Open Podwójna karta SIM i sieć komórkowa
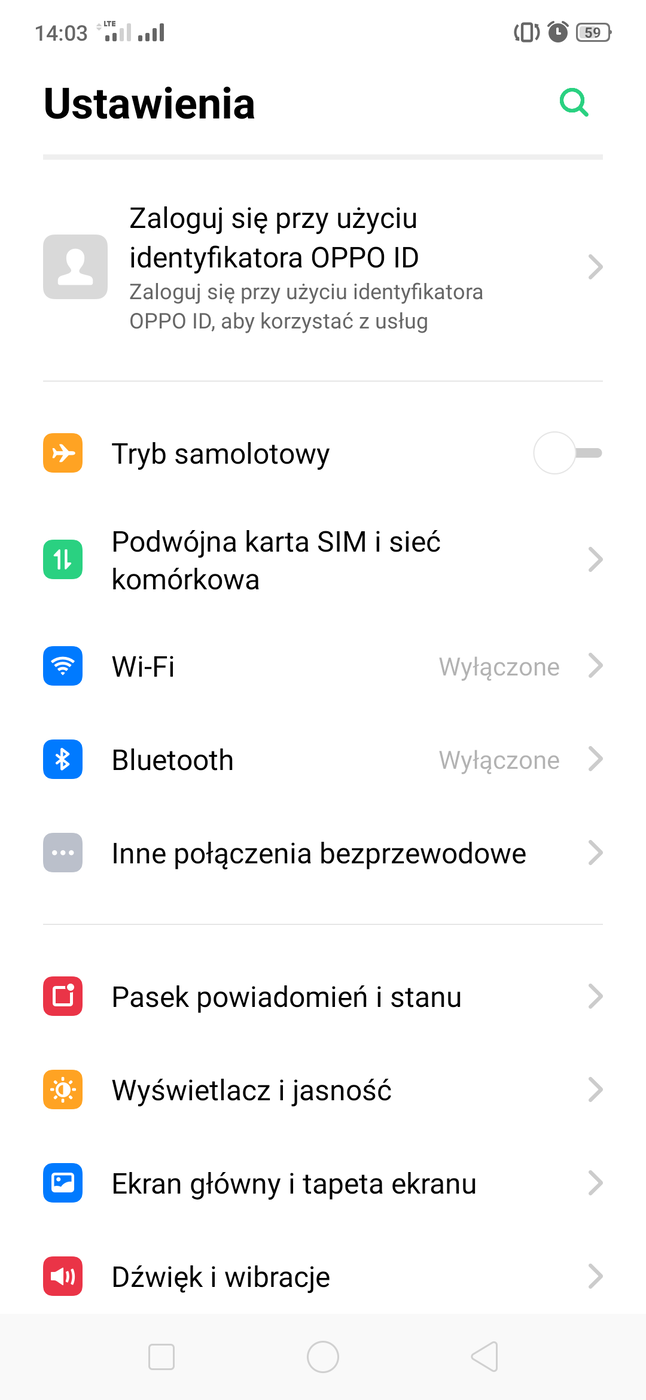 (322, 560)
